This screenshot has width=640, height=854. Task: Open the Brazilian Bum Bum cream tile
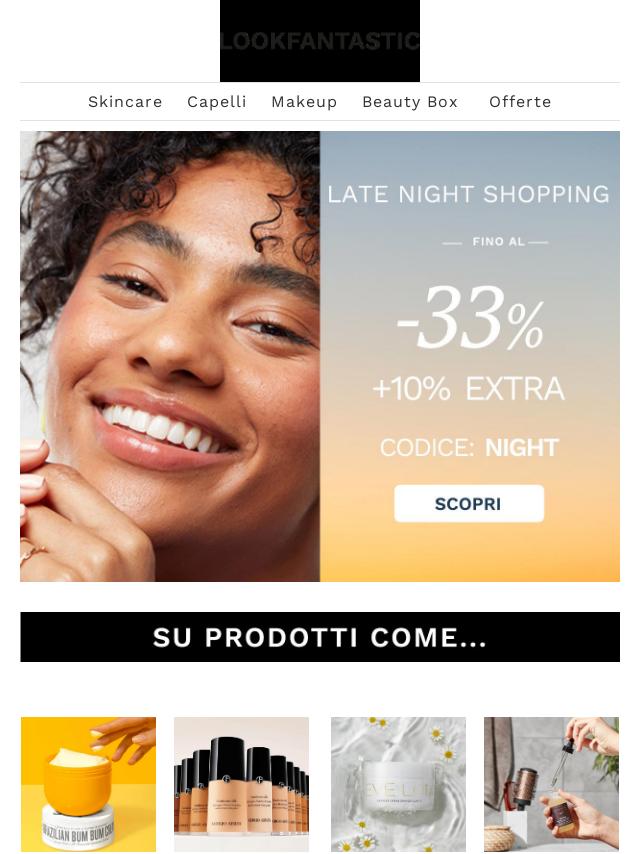pos(88,784)
